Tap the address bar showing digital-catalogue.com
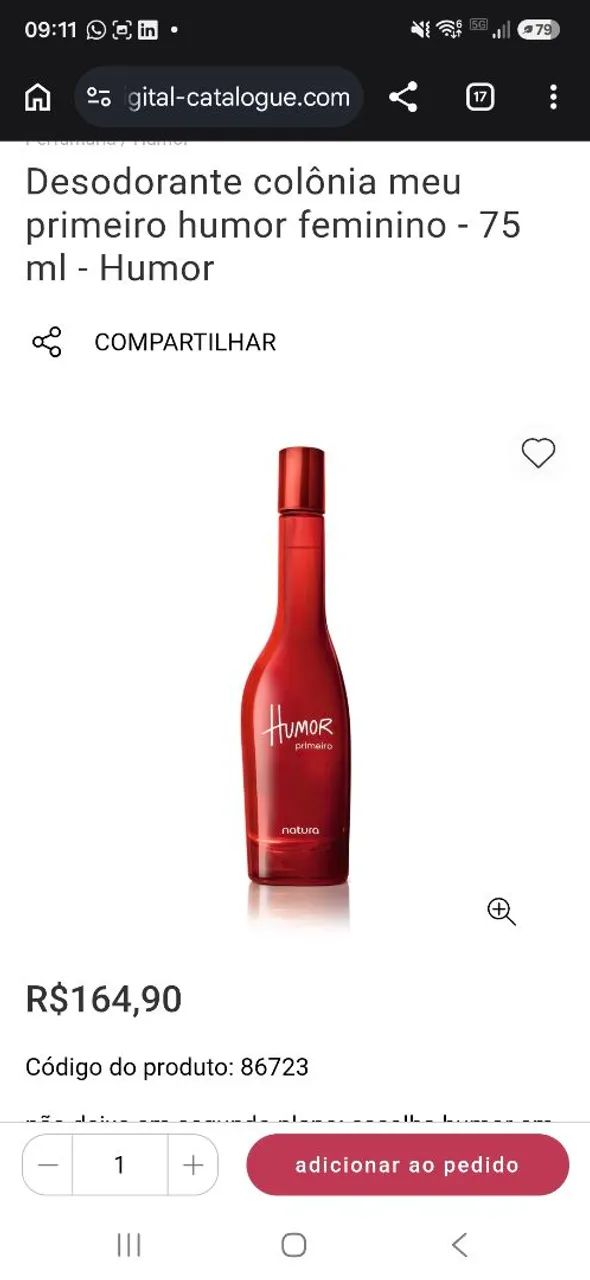590x1280 pixels. pyautogui.click(x=218, y=97)
